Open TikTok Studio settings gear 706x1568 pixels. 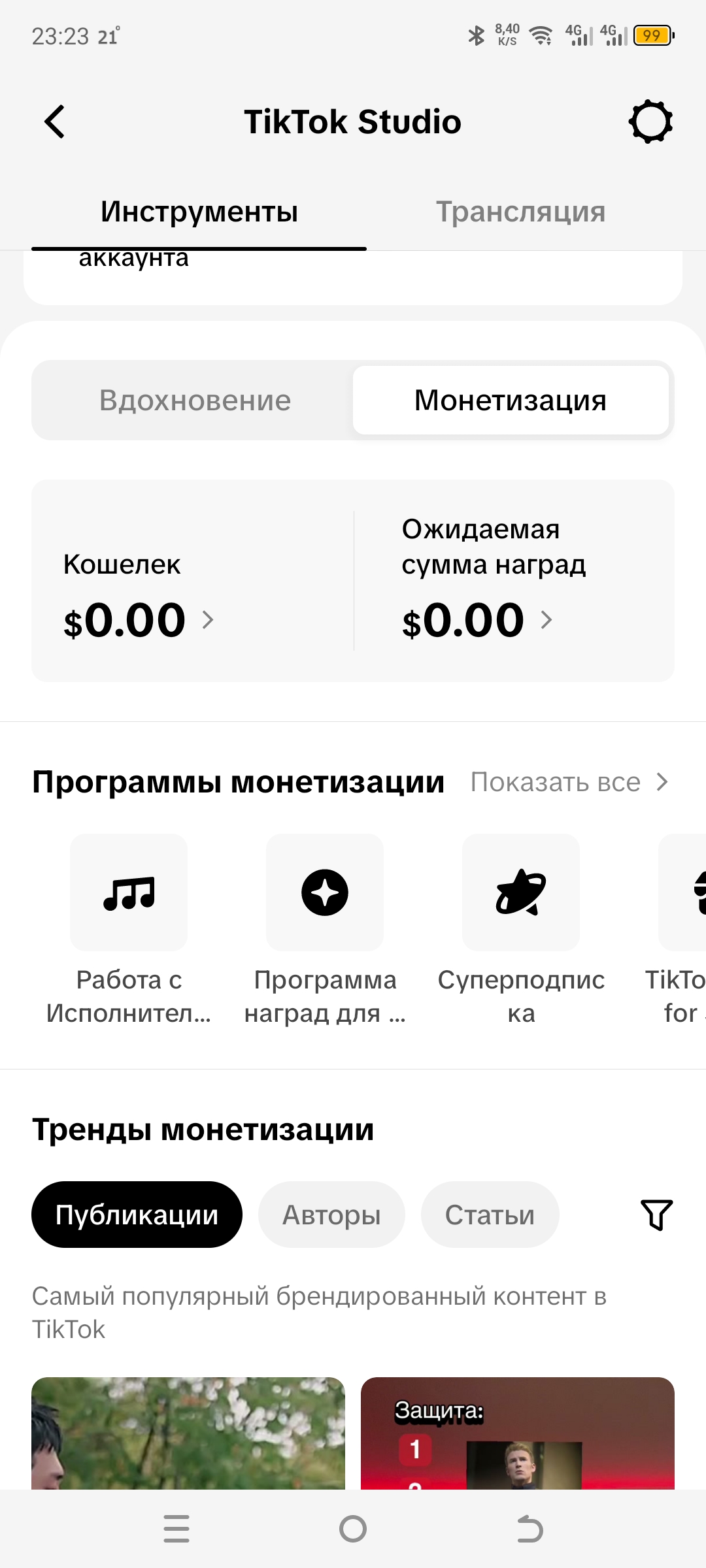[650, 122]
